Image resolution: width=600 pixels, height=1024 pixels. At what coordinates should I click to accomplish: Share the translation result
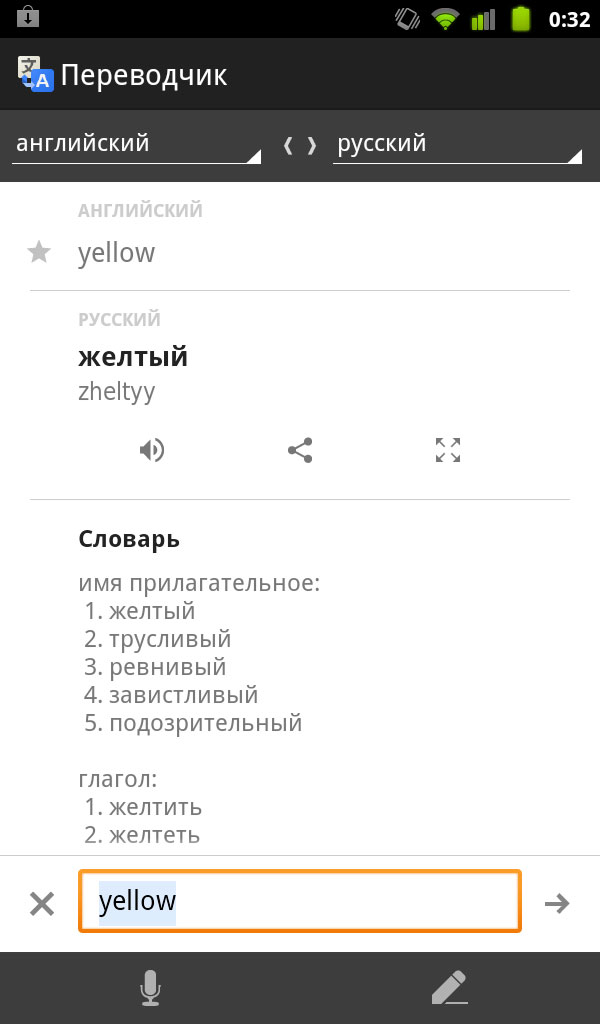(300, 450)
